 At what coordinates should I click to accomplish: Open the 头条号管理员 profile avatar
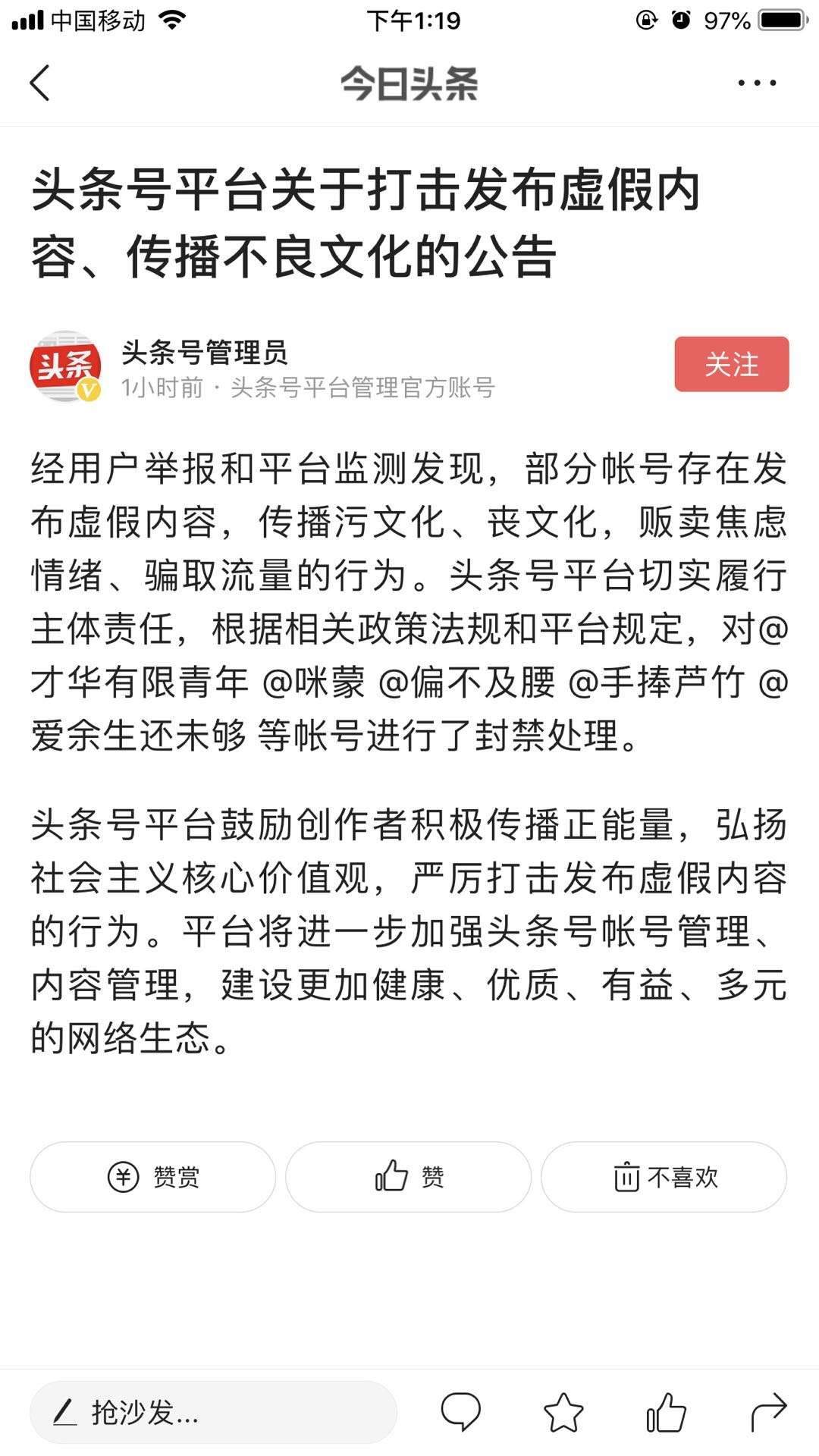(x=66, y=366)
